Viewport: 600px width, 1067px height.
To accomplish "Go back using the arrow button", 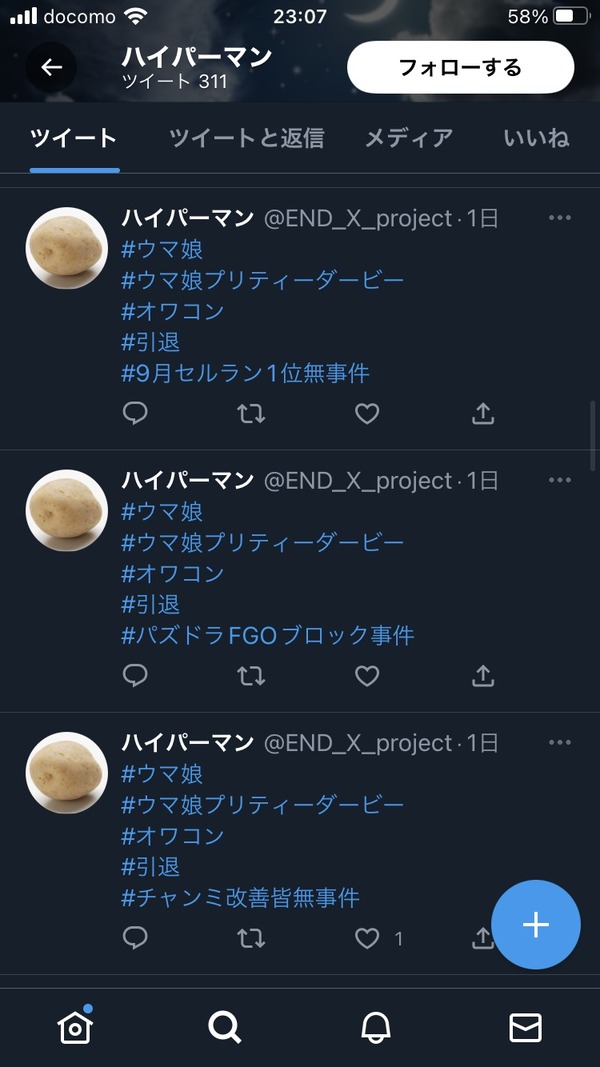I will click(51, 67).
